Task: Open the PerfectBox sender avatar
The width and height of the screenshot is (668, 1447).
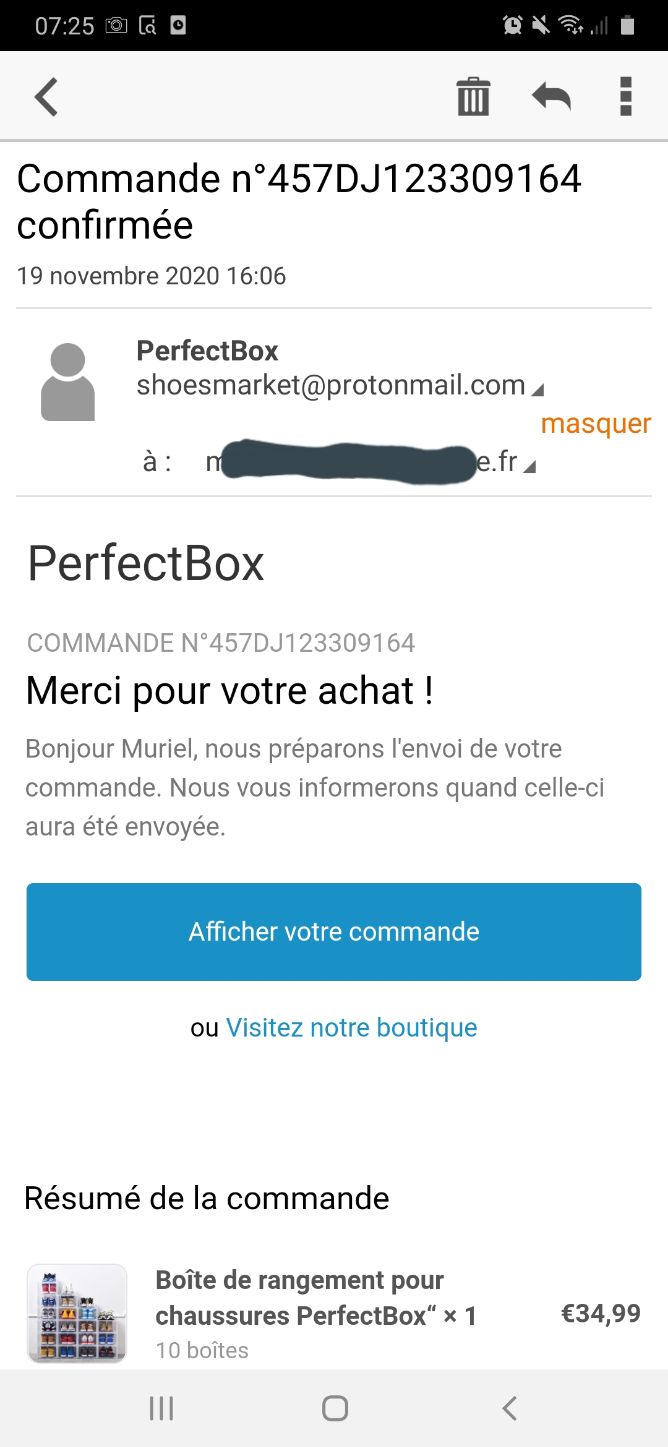Action: tap(68, 382)
